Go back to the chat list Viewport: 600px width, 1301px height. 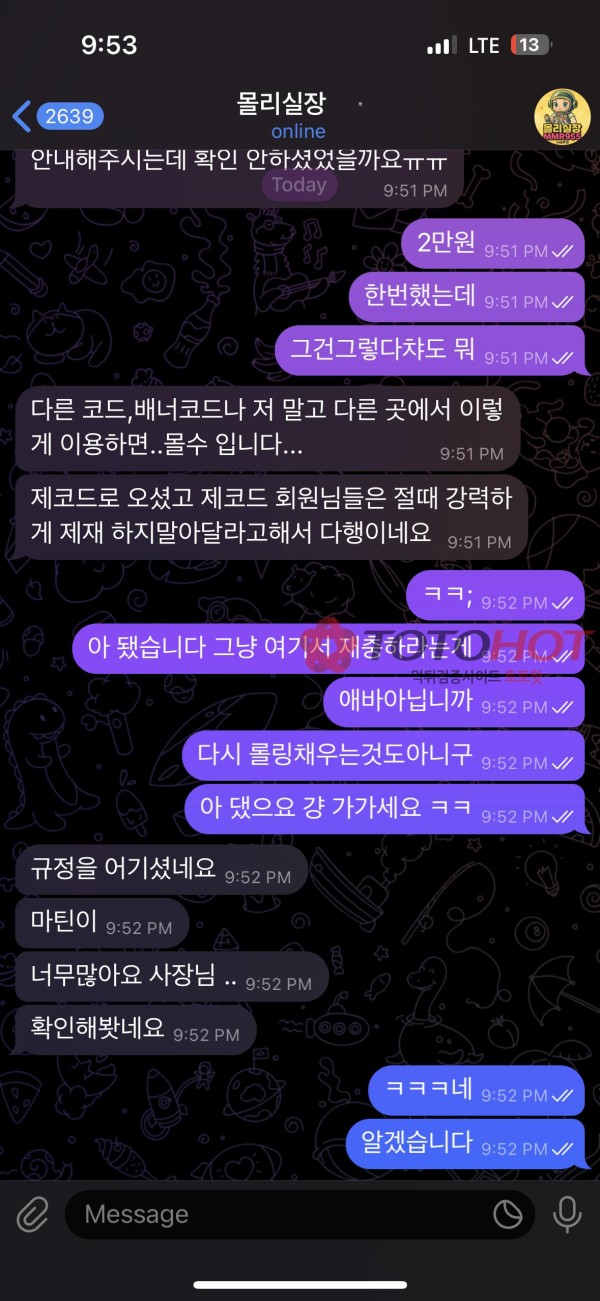point(56,116)
